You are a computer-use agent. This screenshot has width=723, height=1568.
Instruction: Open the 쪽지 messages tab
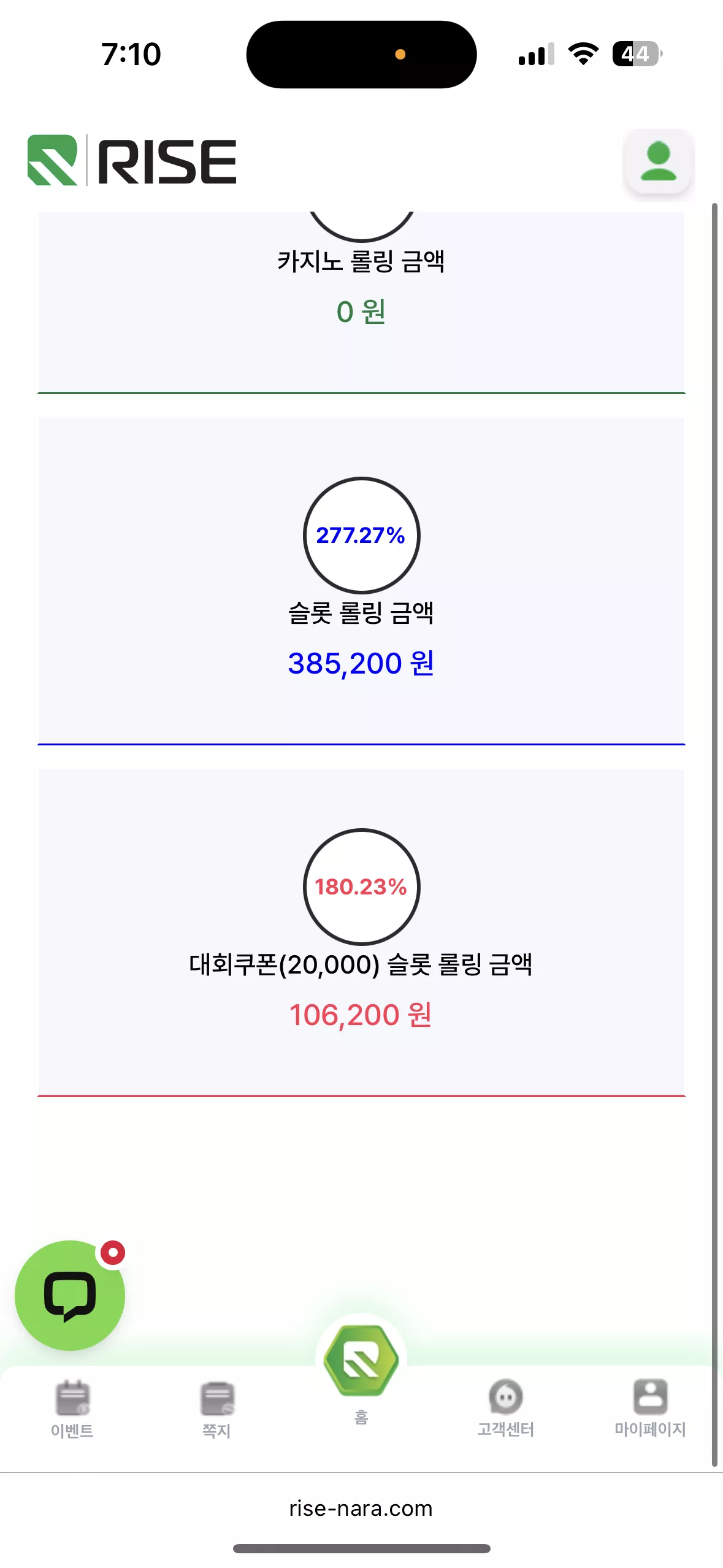coord(216,1409)
